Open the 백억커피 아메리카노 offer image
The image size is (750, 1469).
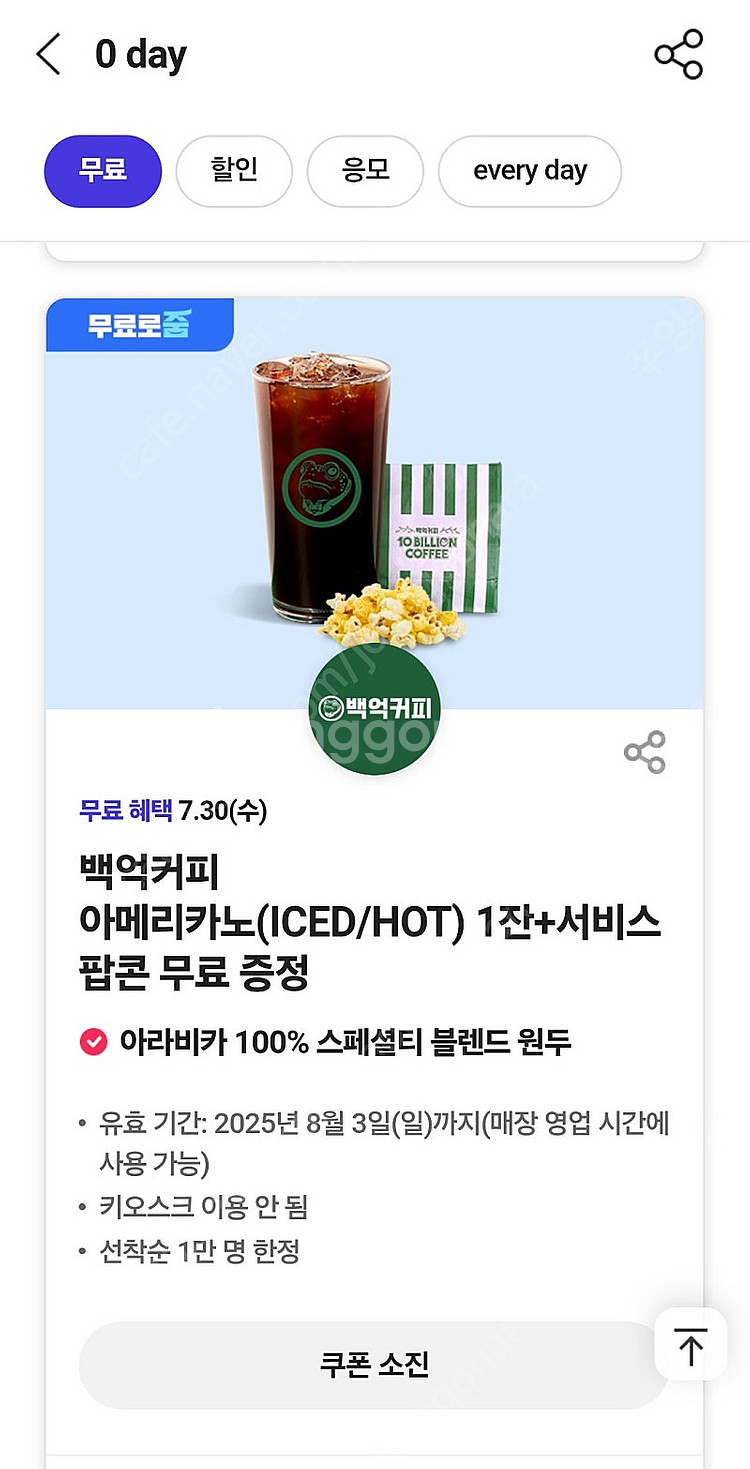(x=375, y=504)
